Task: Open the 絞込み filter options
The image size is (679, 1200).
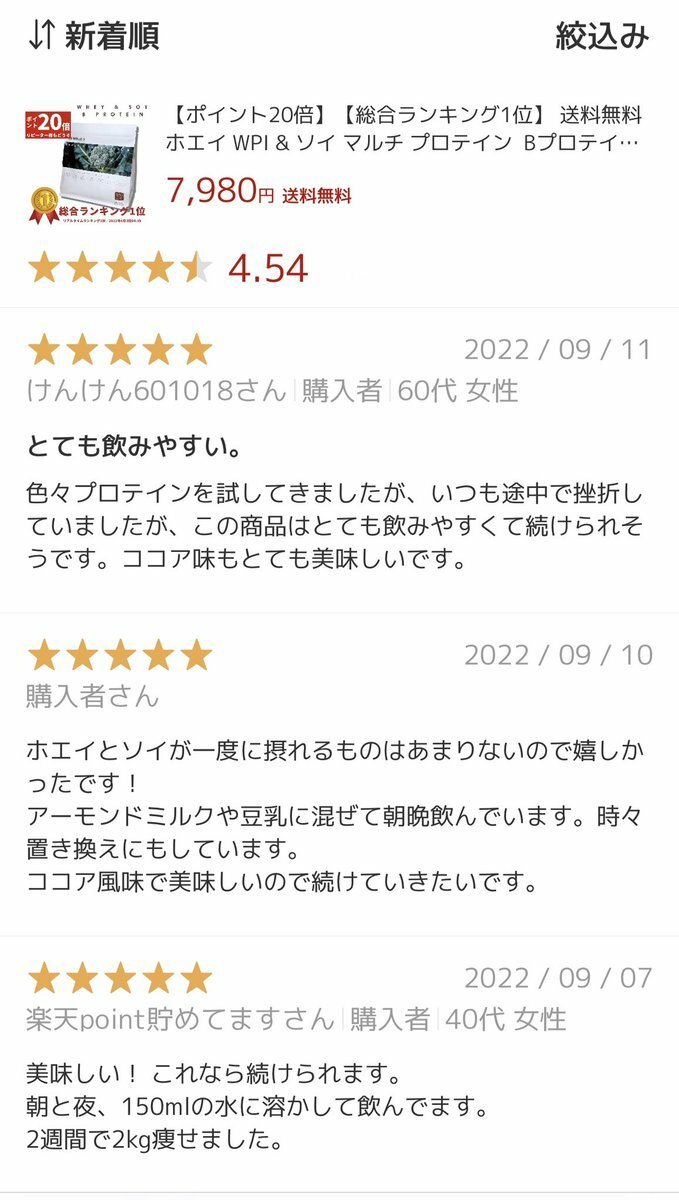Action: click(x=602, y=36)
